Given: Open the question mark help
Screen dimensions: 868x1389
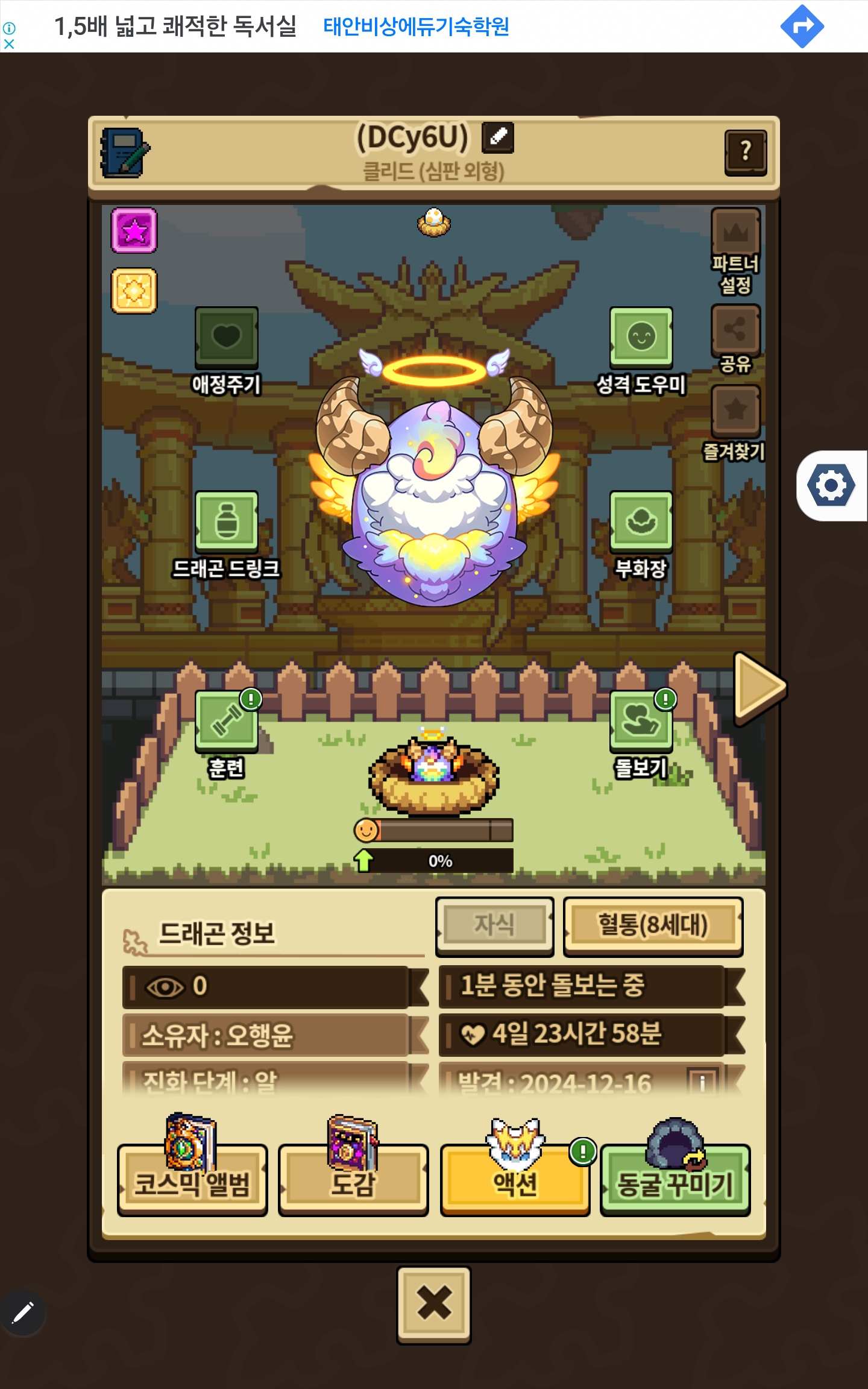Looking at the screenshot, I should pos(745,152).
